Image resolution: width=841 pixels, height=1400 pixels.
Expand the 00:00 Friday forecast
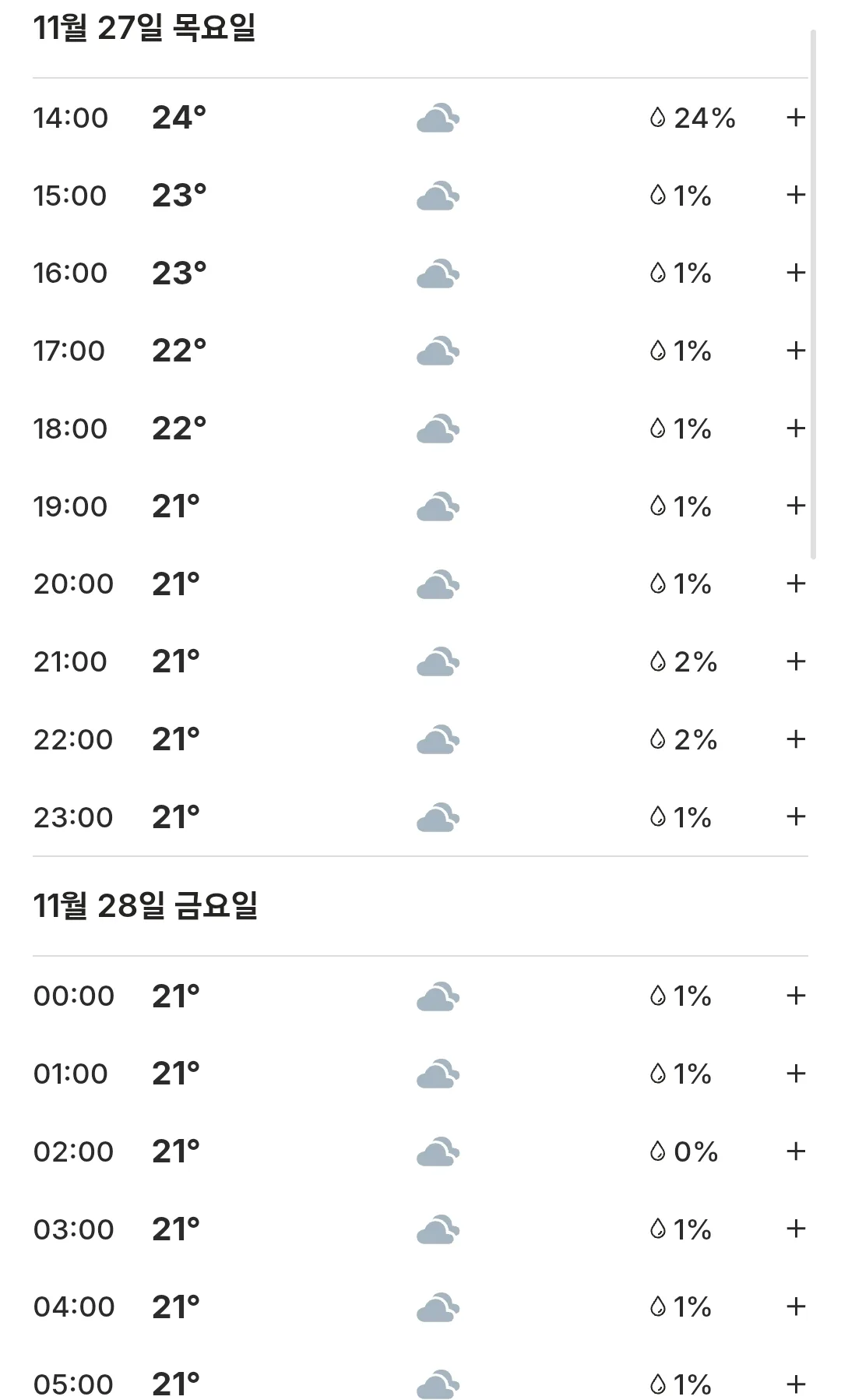(795, 996)
